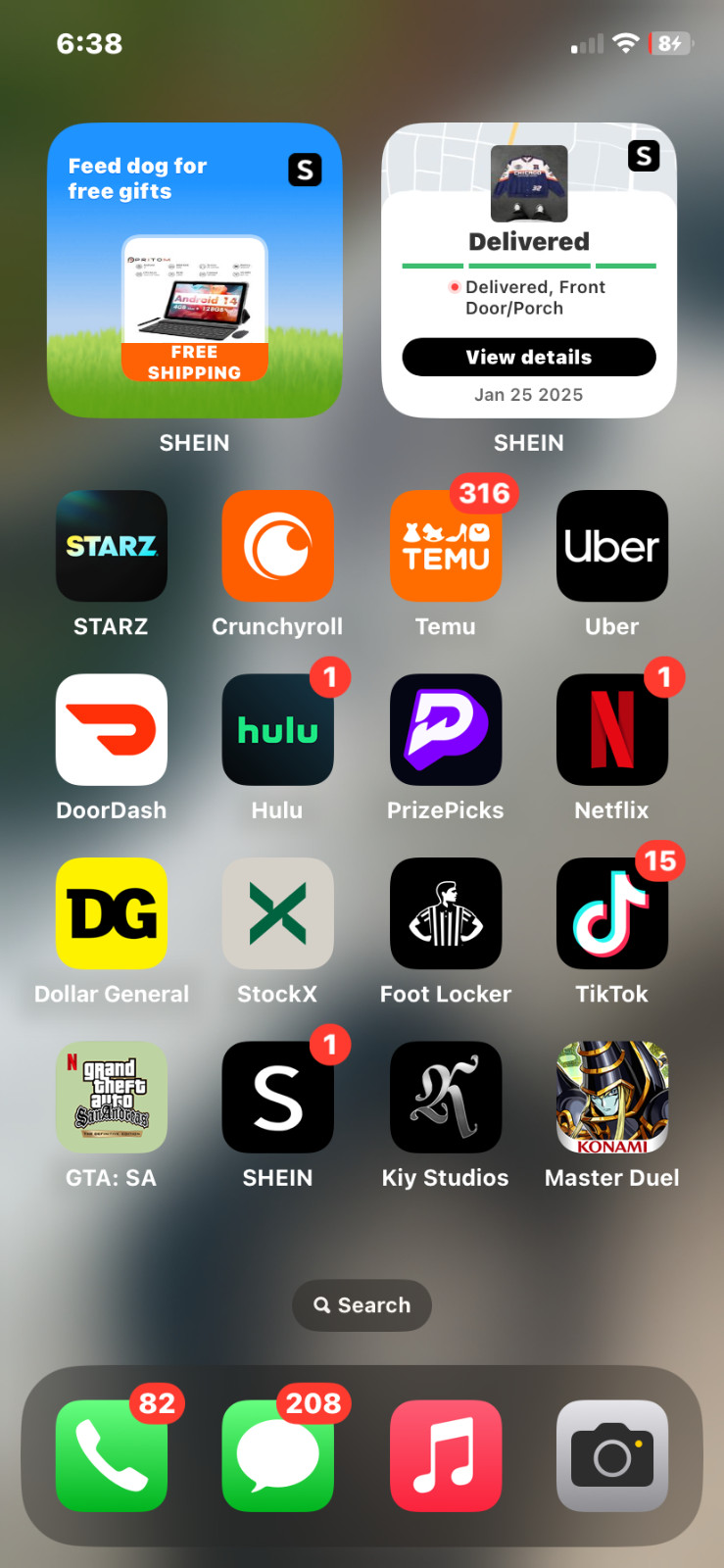Launch StockX
The height and width of the screenshot is (1568, 724).
pyautogui.click(x=277, y=913)
